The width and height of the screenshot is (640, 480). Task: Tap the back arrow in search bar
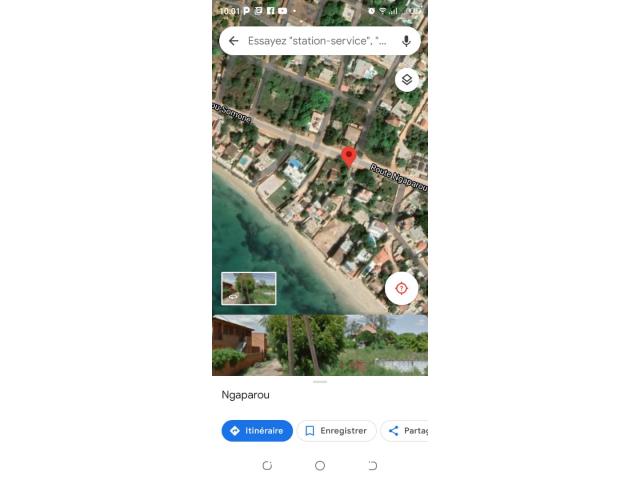[x=233, y=41]
